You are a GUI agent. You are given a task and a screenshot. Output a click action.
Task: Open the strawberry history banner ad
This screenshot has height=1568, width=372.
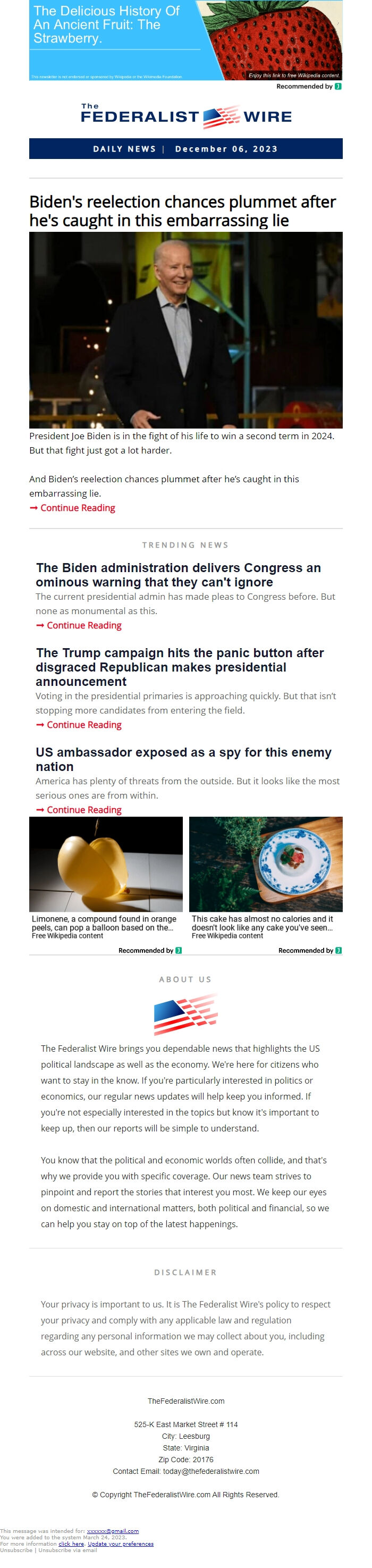(185, 40)
